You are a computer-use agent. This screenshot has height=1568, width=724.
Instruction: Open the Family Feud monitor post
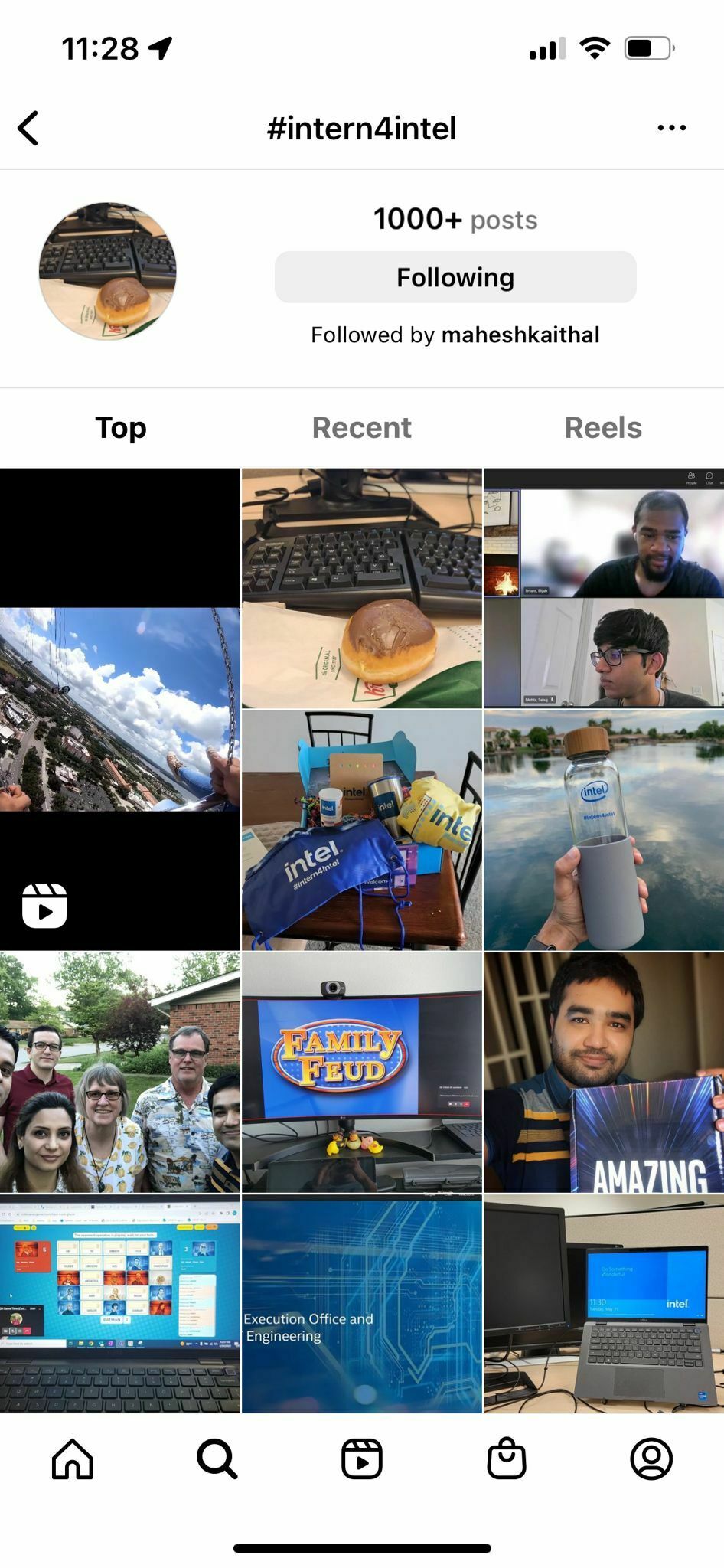tap(361, 1072)
